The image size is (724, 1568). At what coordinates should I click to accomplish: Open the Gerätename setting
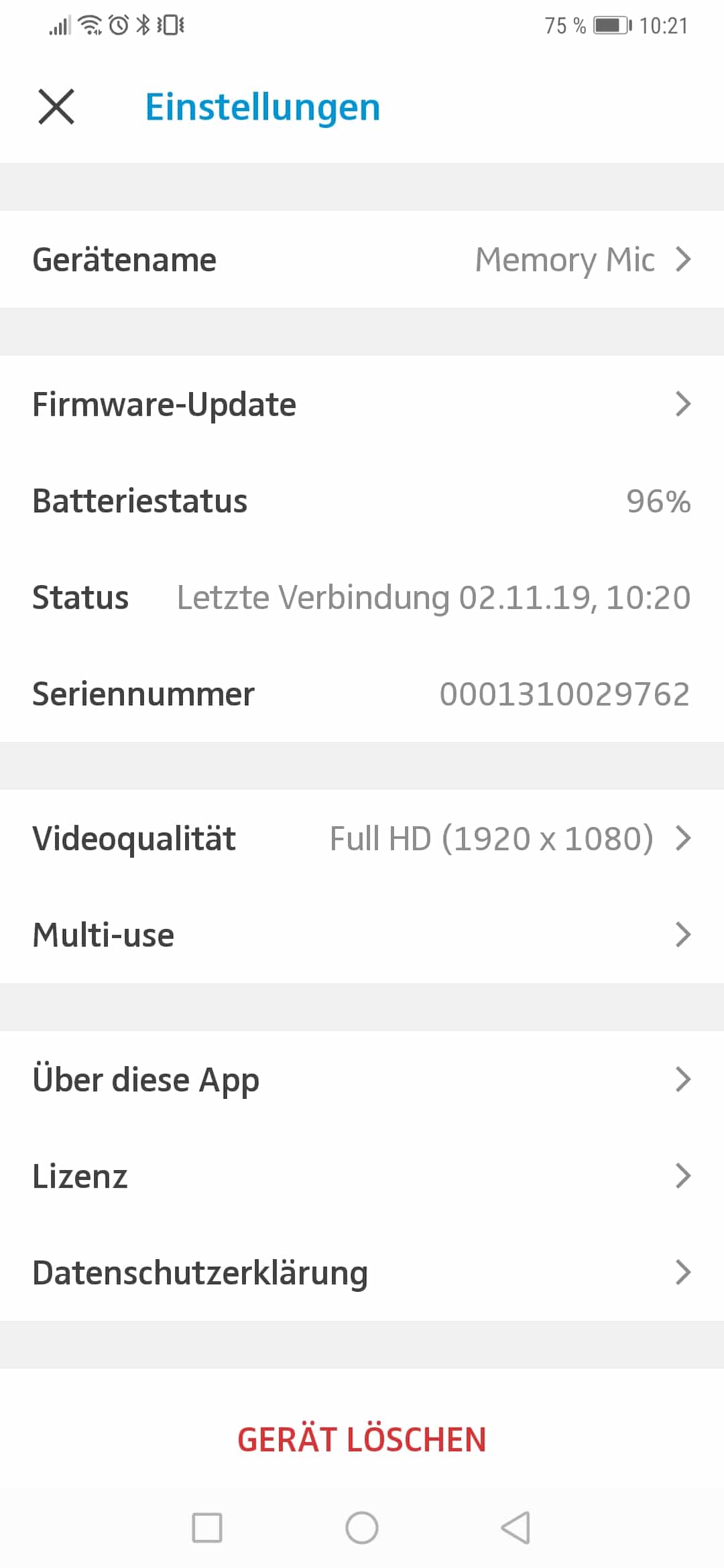pyautogui.click(x=362, y=260)
